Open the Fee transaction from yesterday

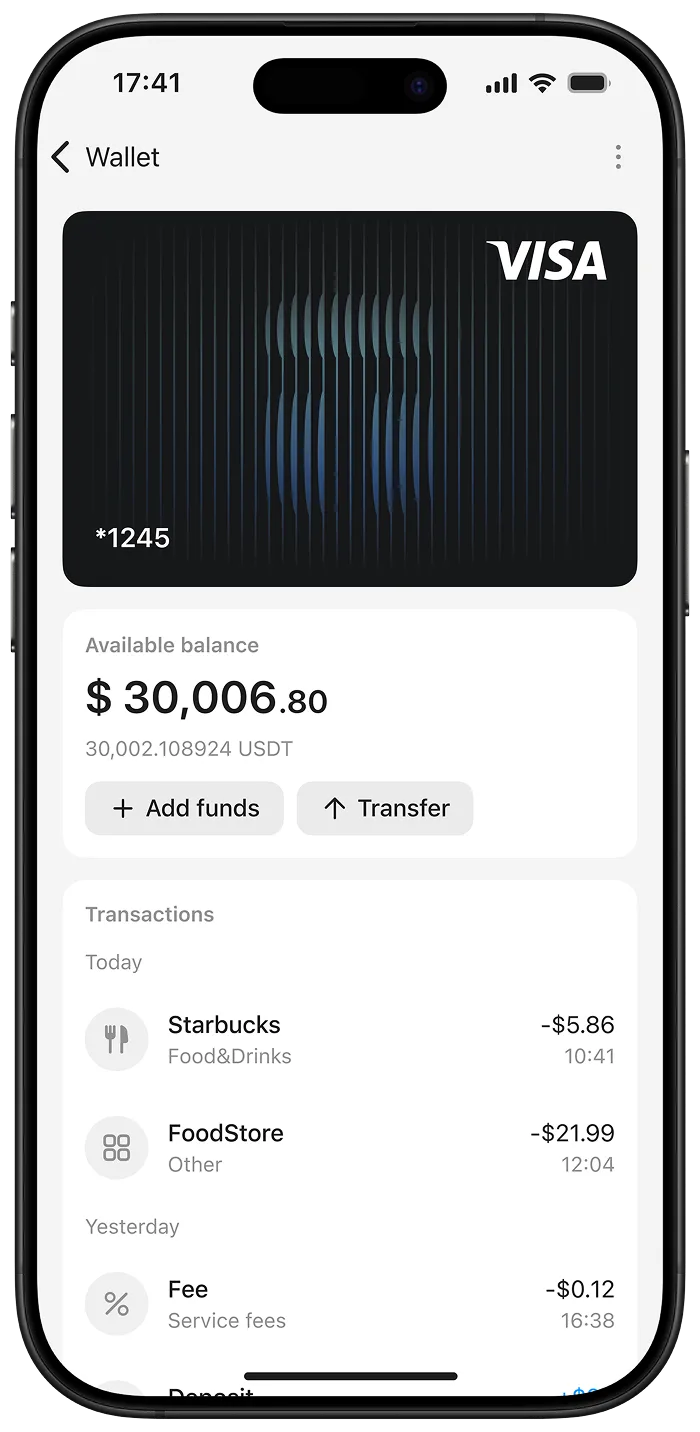pos(350,1303)
